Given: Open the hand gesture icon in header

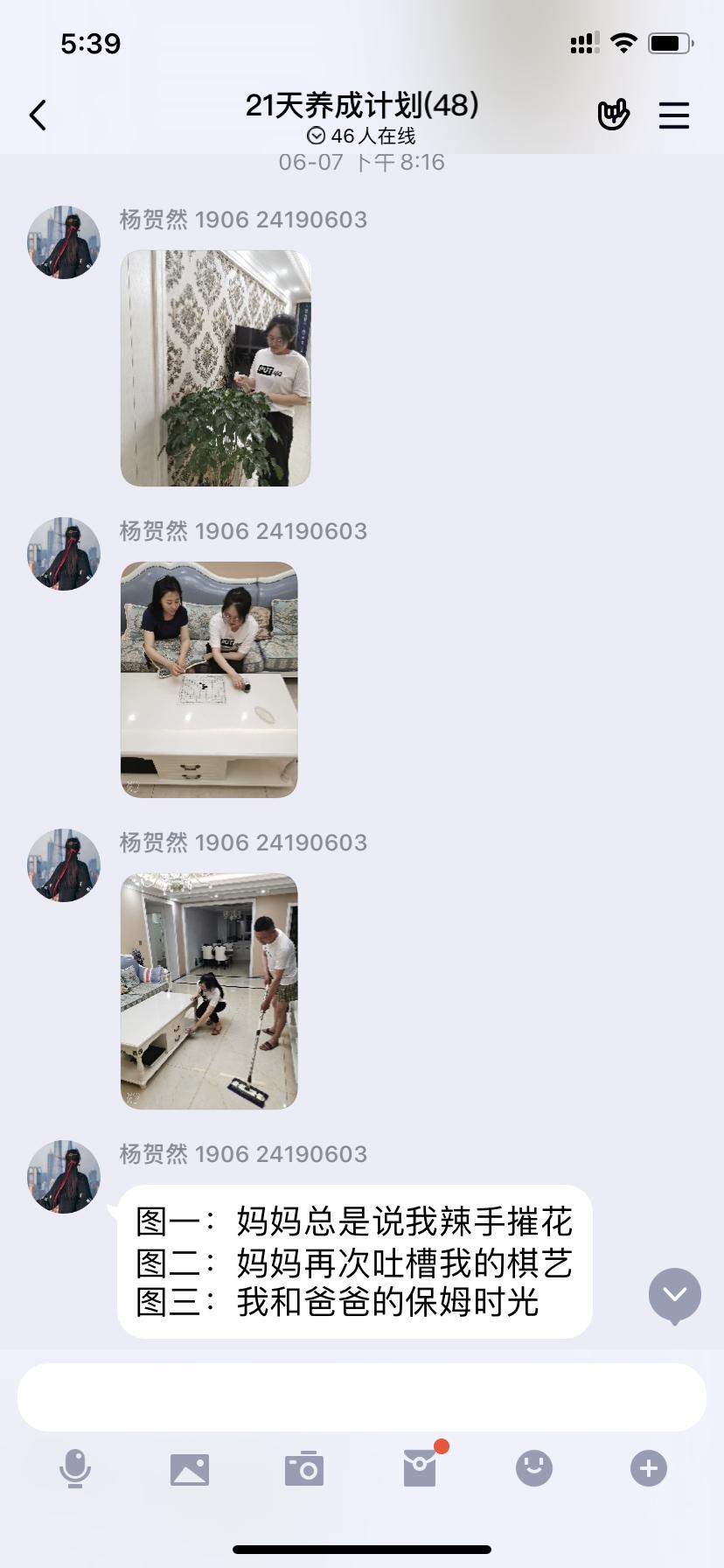Looking at the screenshot, I should [613, 115].
